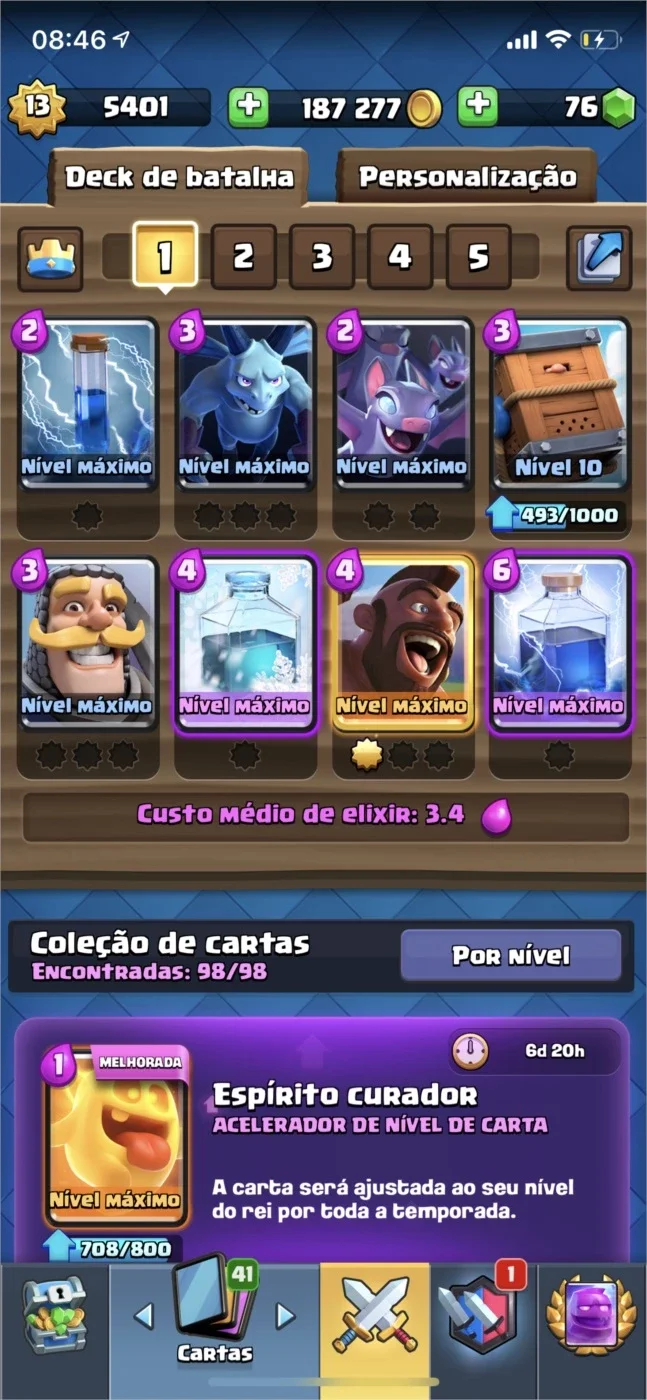Change sorting with Por nível button
Screen dimensions: 647x1400
pos(511,955)
